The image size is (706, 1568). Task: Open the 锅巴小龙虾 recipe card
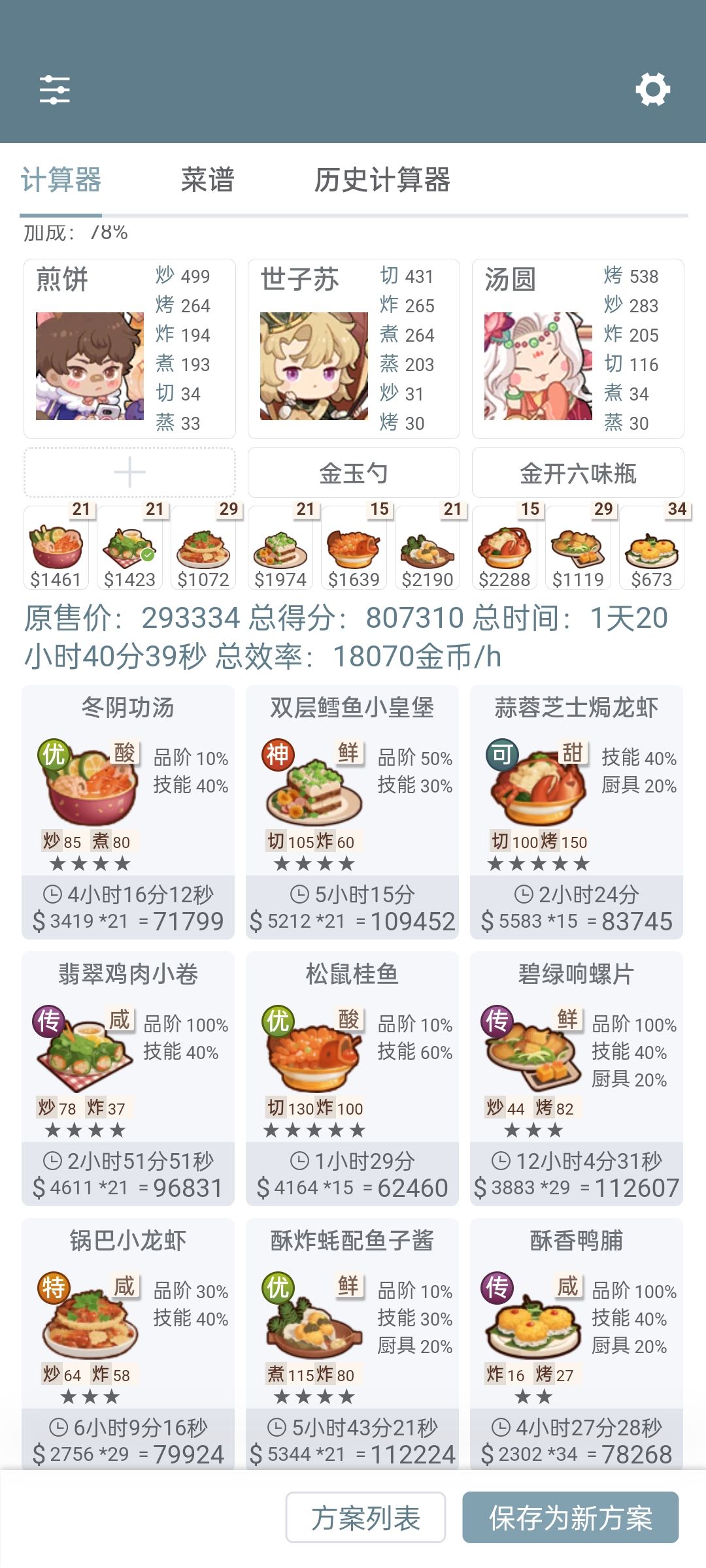[x=128, y=1344]
